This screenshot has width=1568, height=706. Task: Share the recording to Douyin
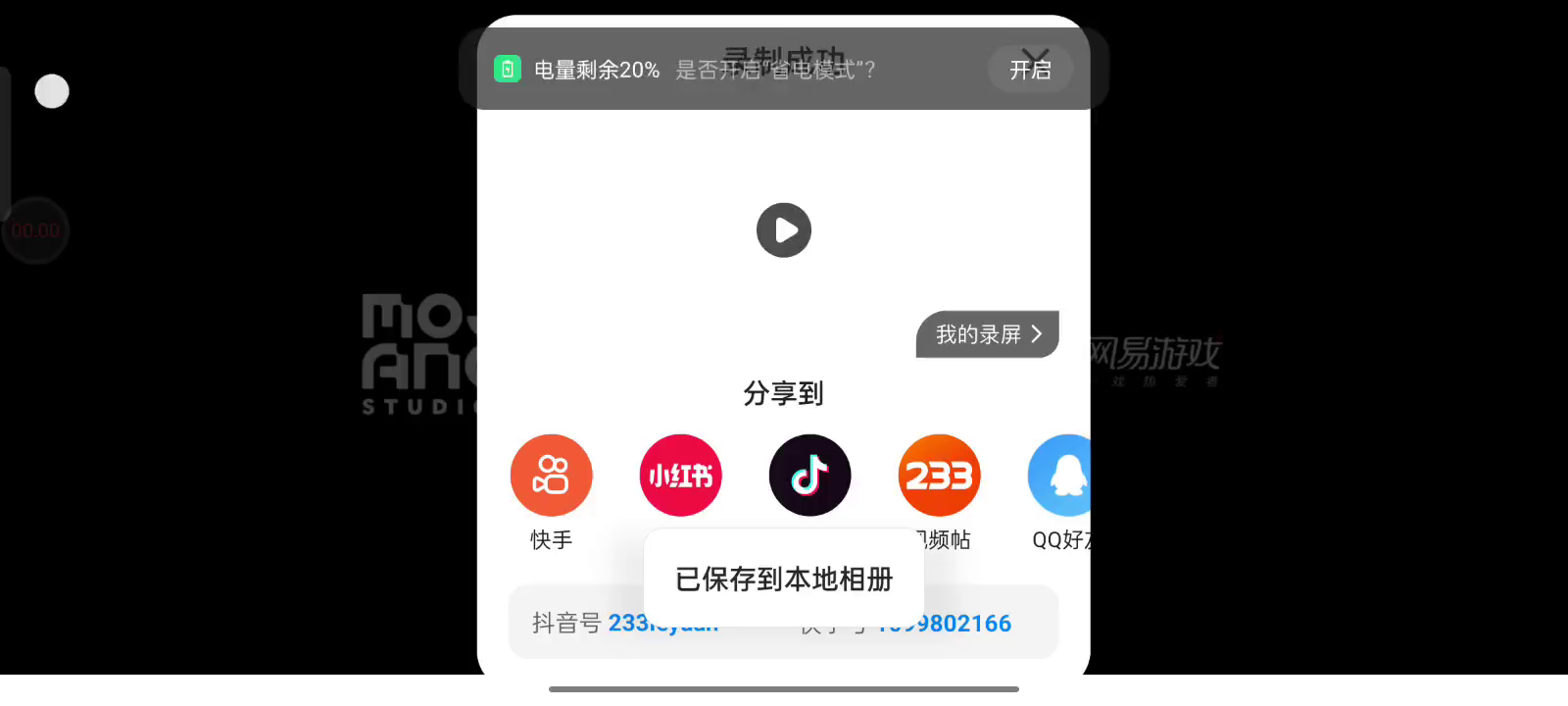(809, 476)
